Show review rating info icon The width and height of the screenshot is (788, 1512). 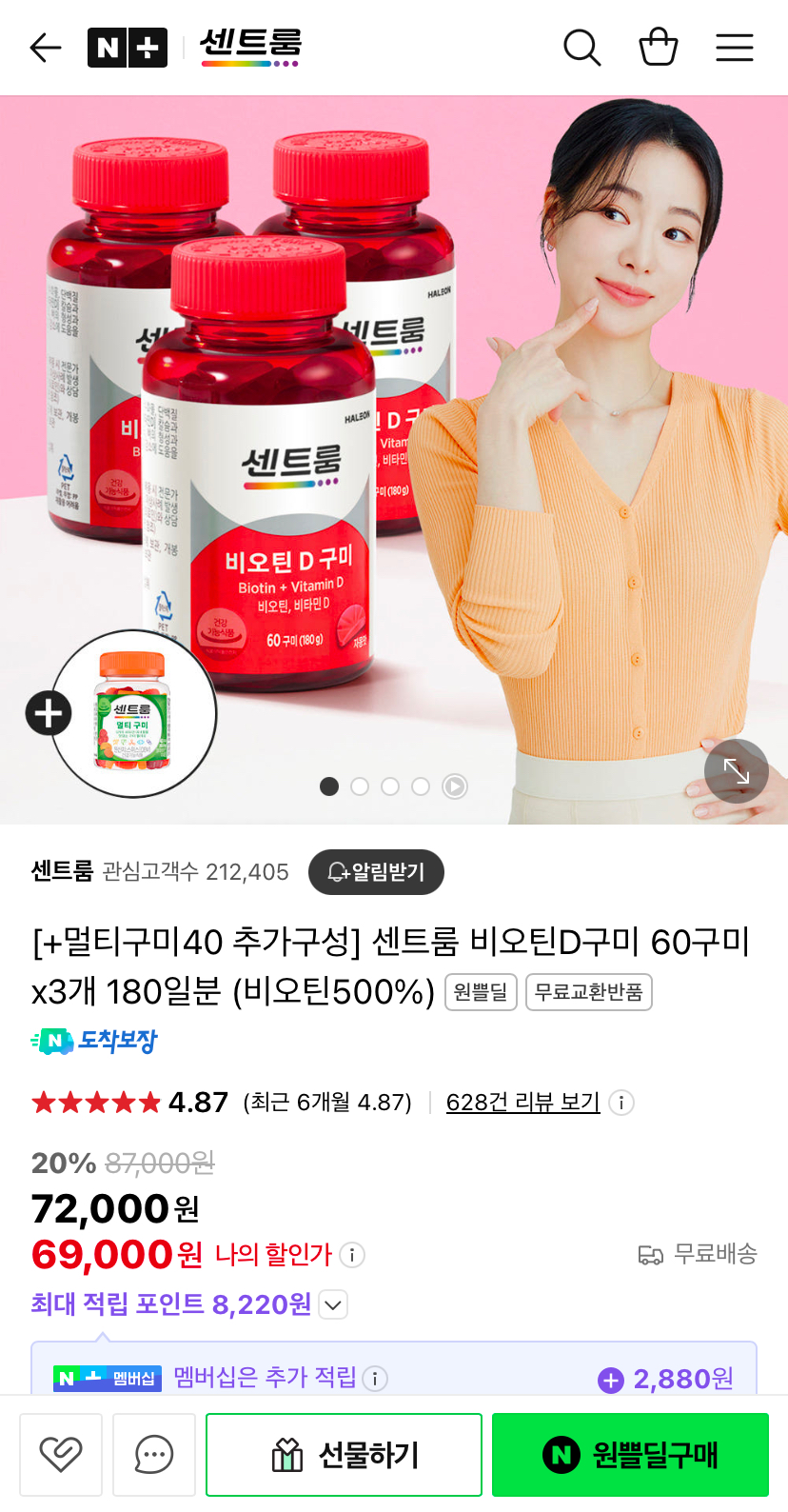621,1103
